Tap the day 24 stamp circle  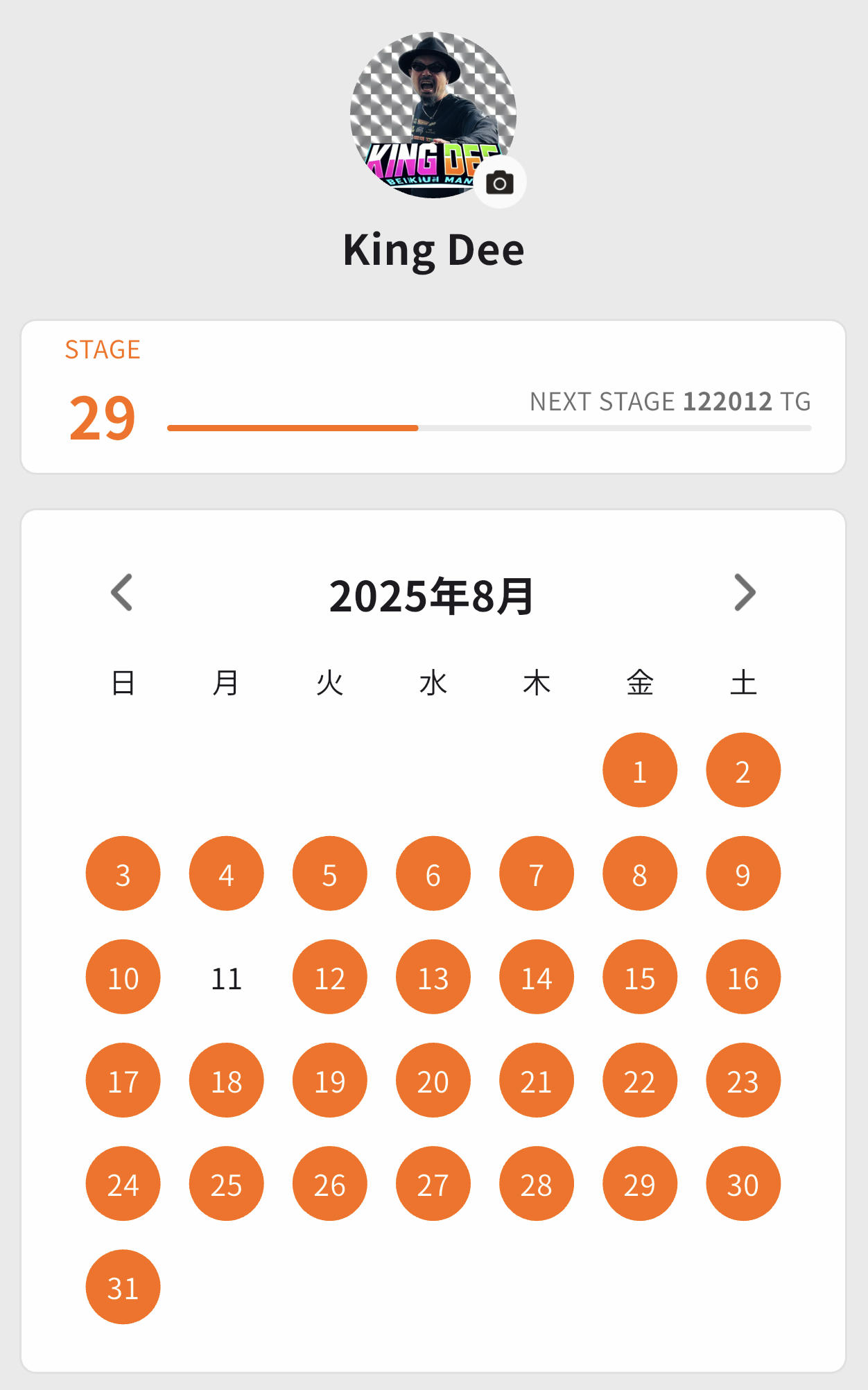pos(123,1183)
